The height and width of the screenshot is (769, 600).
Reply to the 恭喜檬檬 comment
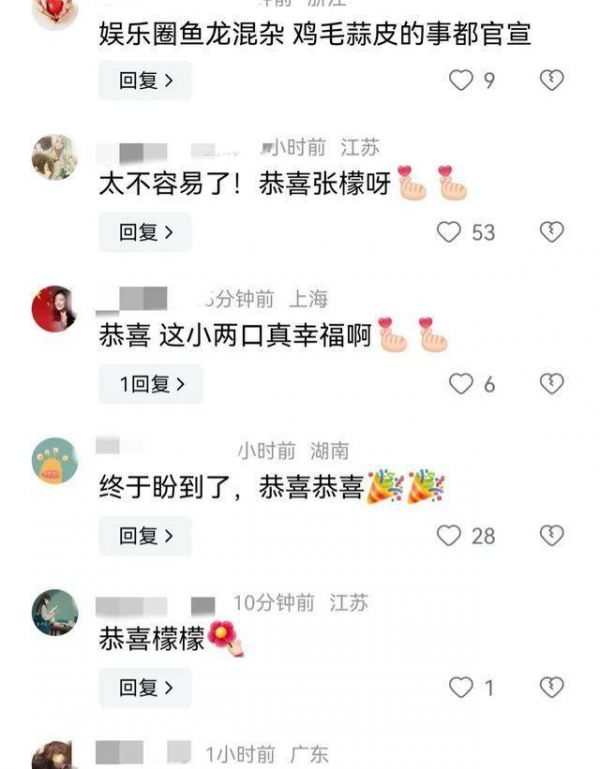[145, 688]
